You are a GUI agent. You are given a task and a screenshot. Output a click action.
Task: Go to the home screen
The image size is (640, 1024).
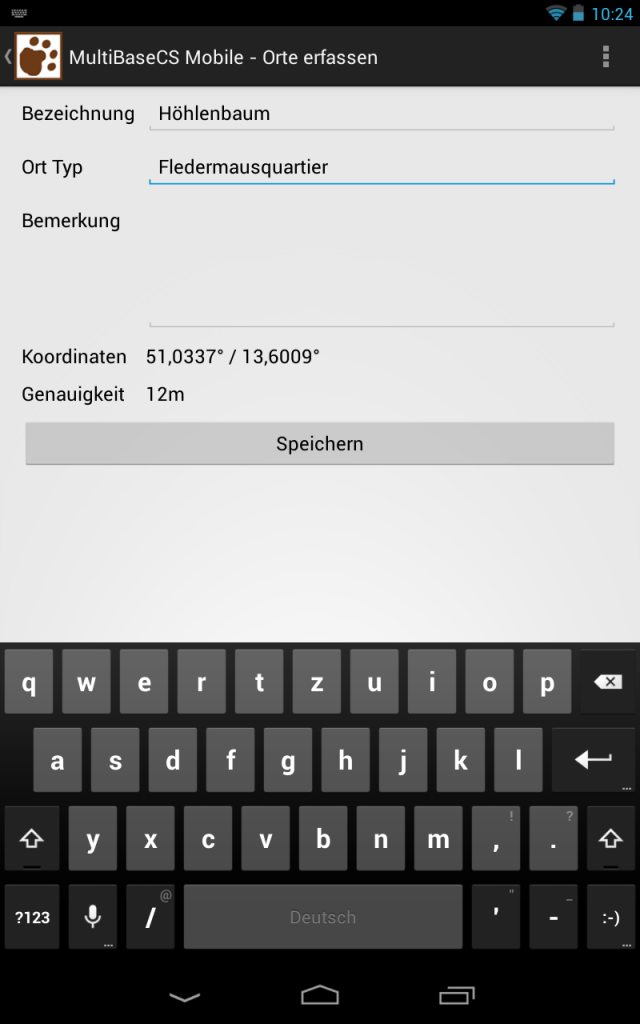pos(319,996)
